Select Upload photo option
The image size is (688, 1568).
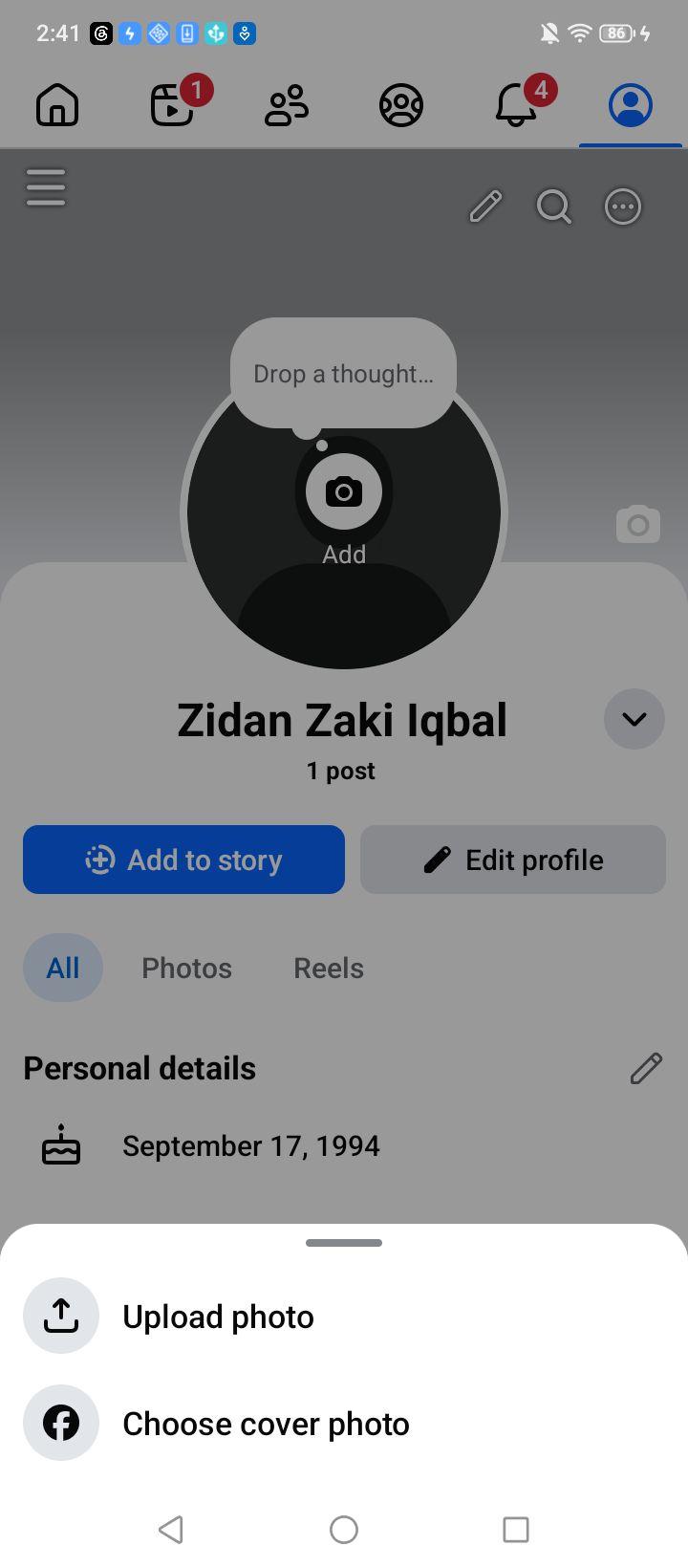point(344,1317)
